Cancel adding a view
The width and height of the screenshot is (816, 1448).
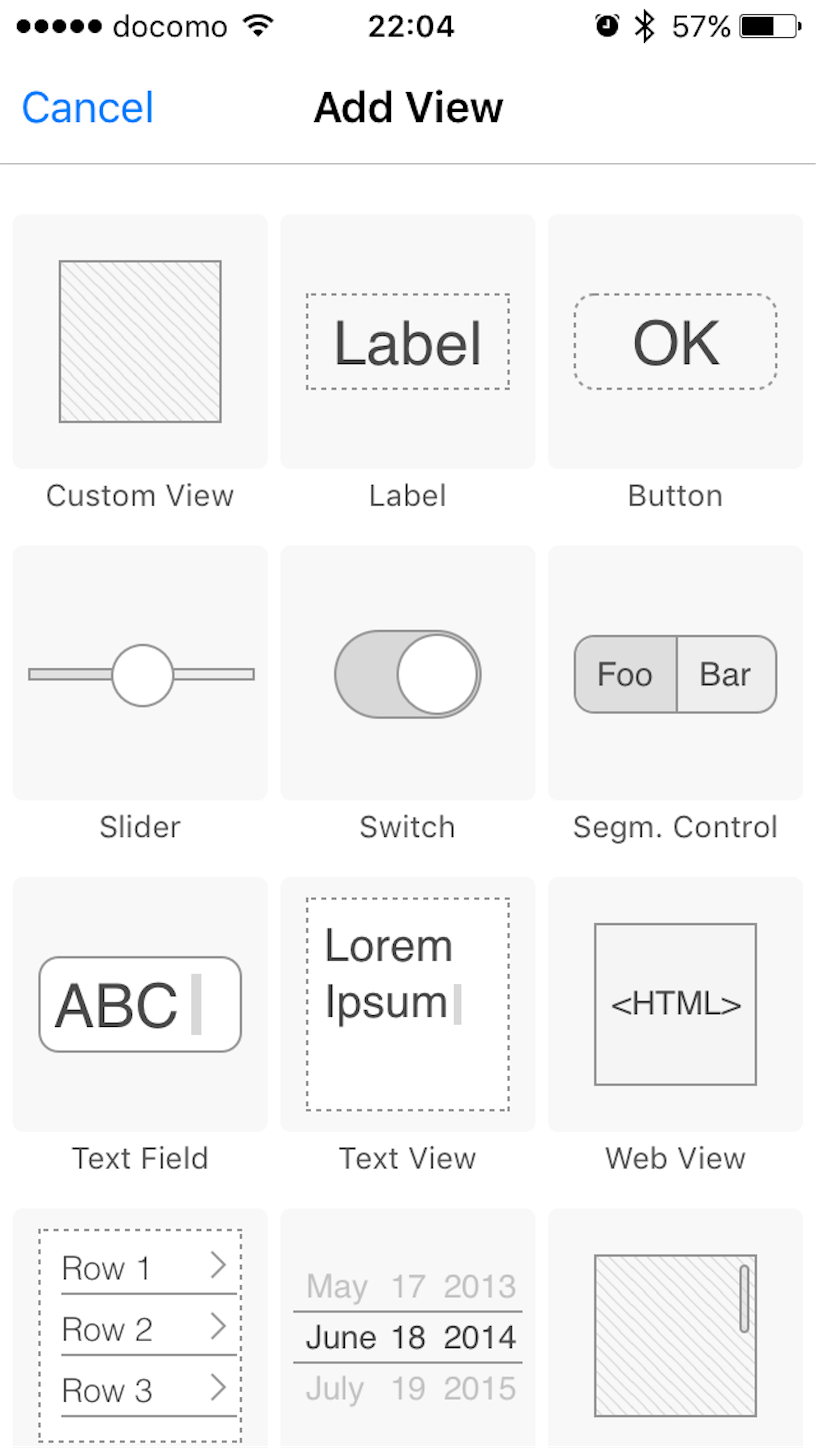coord(88,108)
